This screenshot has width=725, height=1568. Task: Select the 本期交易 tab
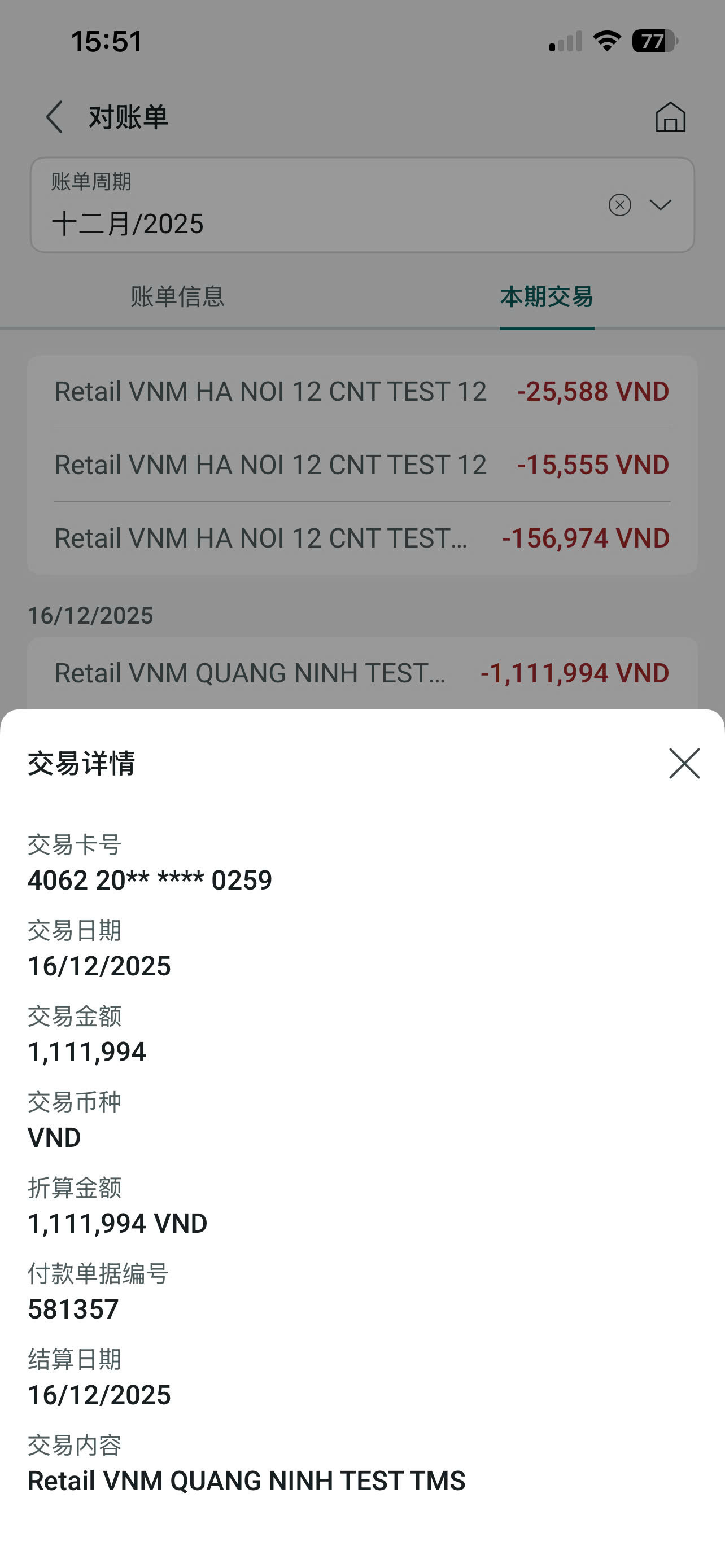(x=547, y=297)
